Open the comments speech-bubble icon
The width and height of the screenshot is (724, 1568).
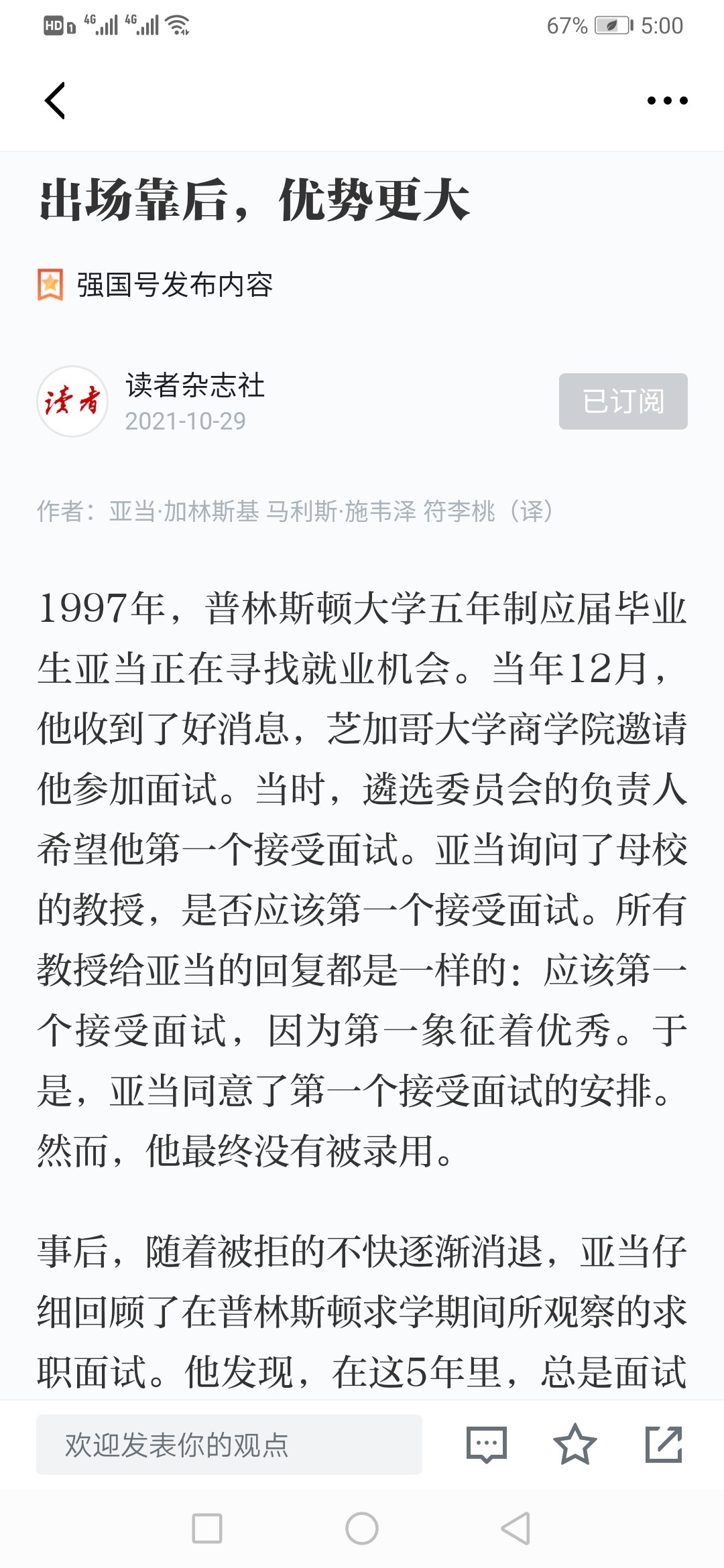tap(487, 1445)
